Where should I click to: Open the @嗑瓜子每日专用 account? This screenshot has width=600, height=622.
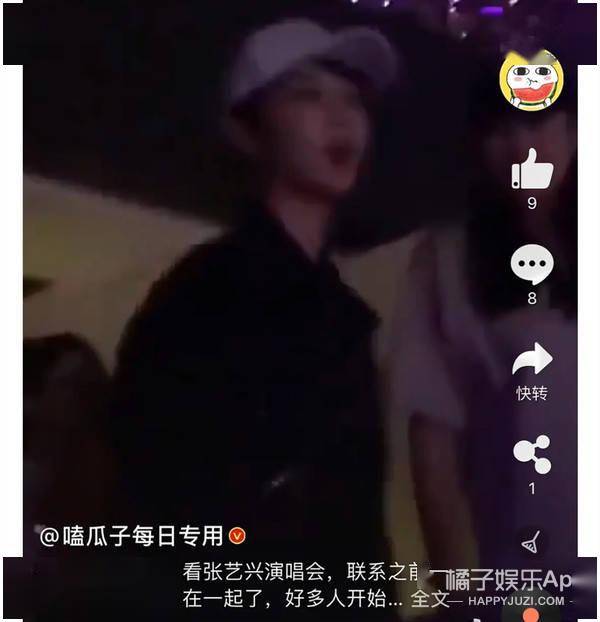(131, 536)
